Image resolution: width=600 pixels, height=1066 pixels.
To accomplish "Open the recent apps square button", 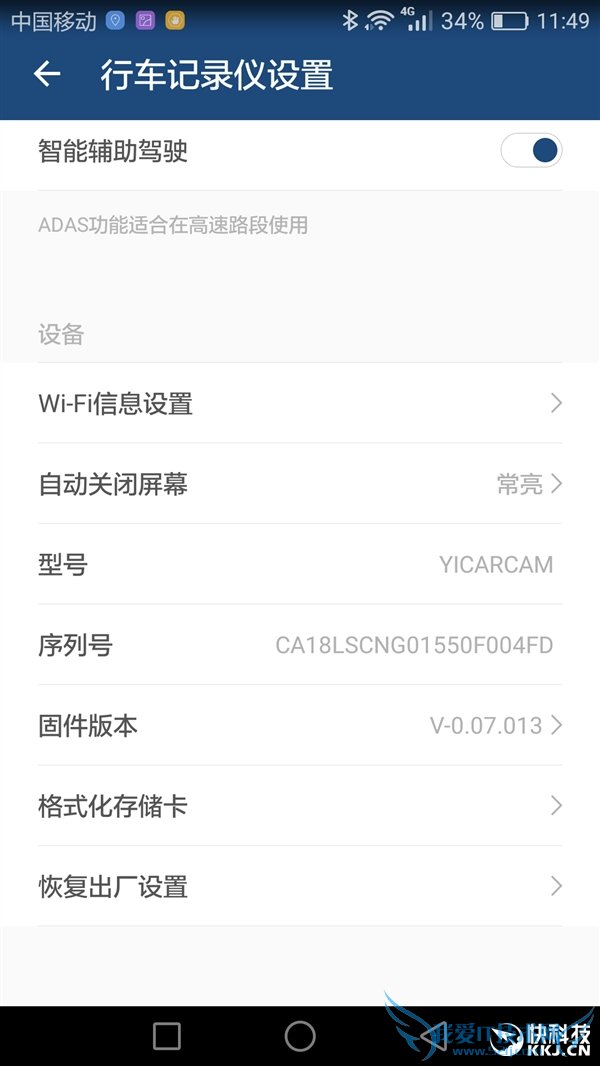I will [x=167, y=1037].
